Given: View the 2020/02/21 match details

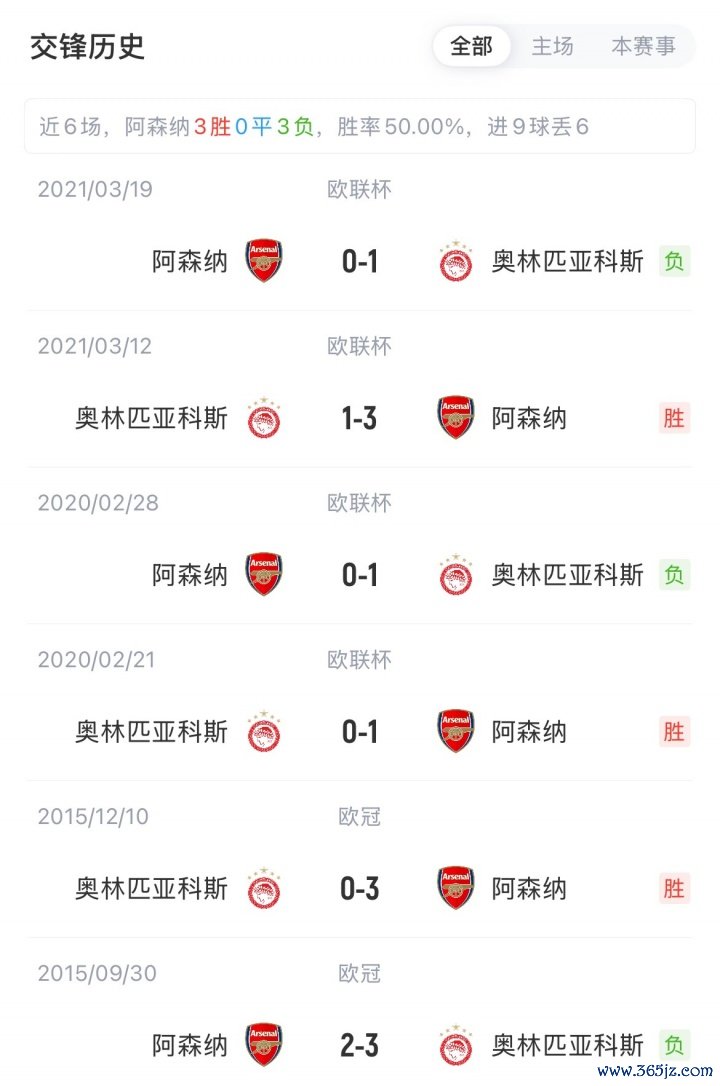Looking at the screenshot, I should (x=360, y=732).
